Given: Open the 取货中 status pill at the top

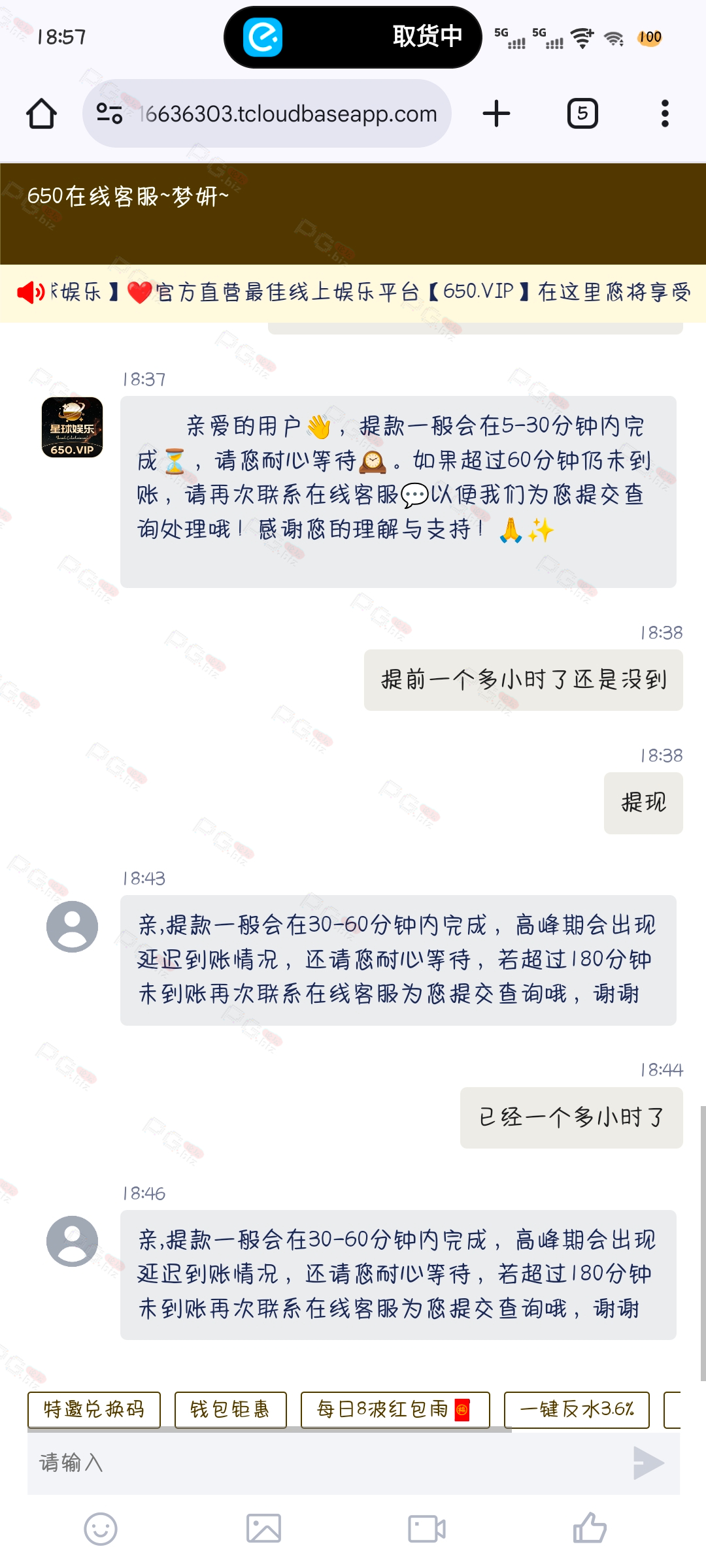Looking at the screenshot, I should click(353, 37).
